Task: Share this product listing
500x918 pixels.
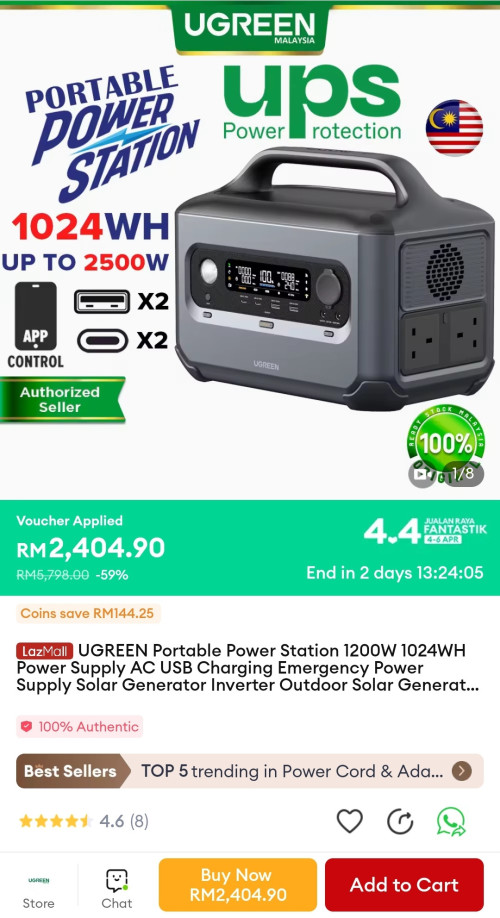Action: (x=400, y=821)
